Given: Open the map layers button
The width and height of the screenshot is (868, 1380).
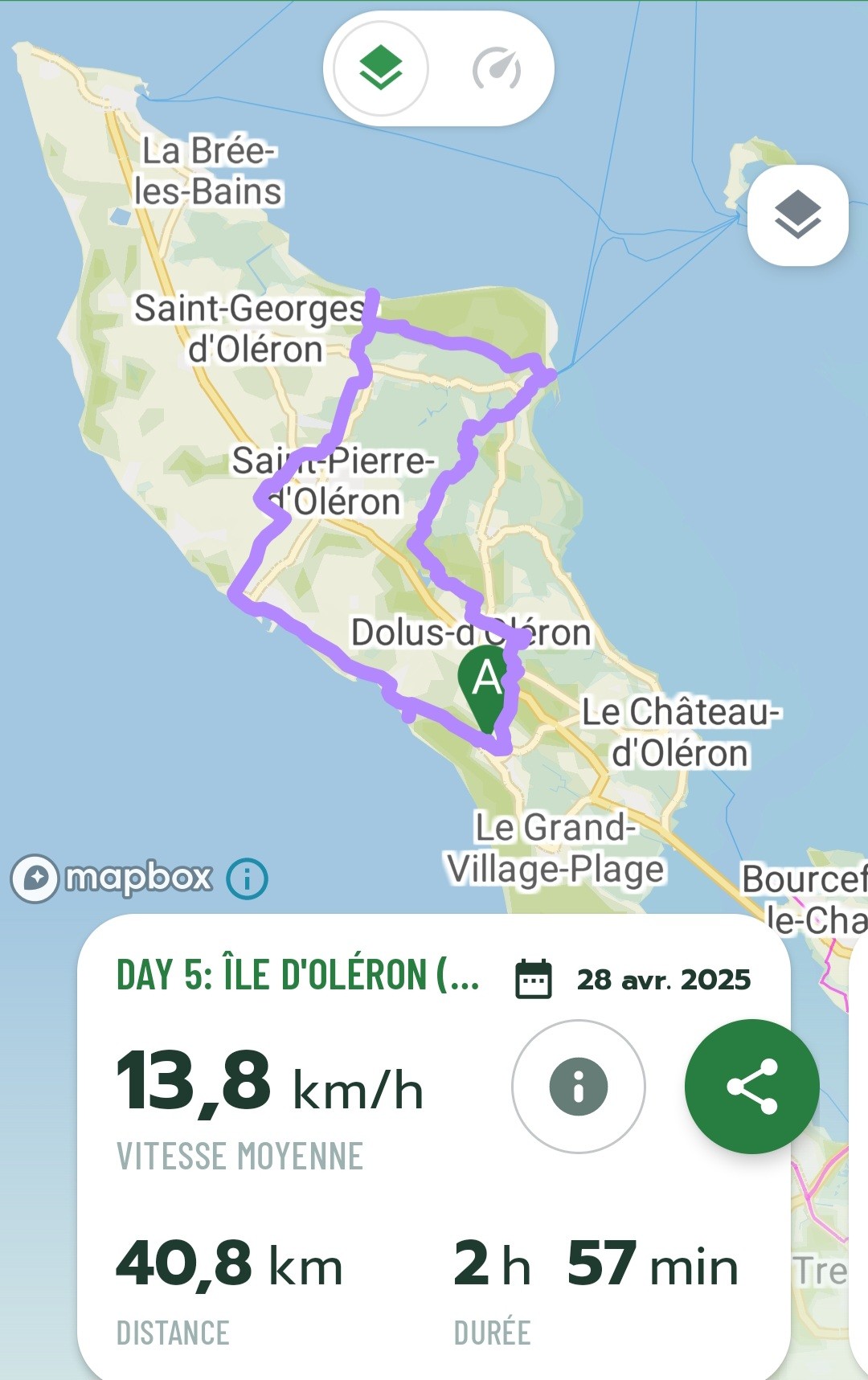Looking at the screenshot, I should point(797,215).
